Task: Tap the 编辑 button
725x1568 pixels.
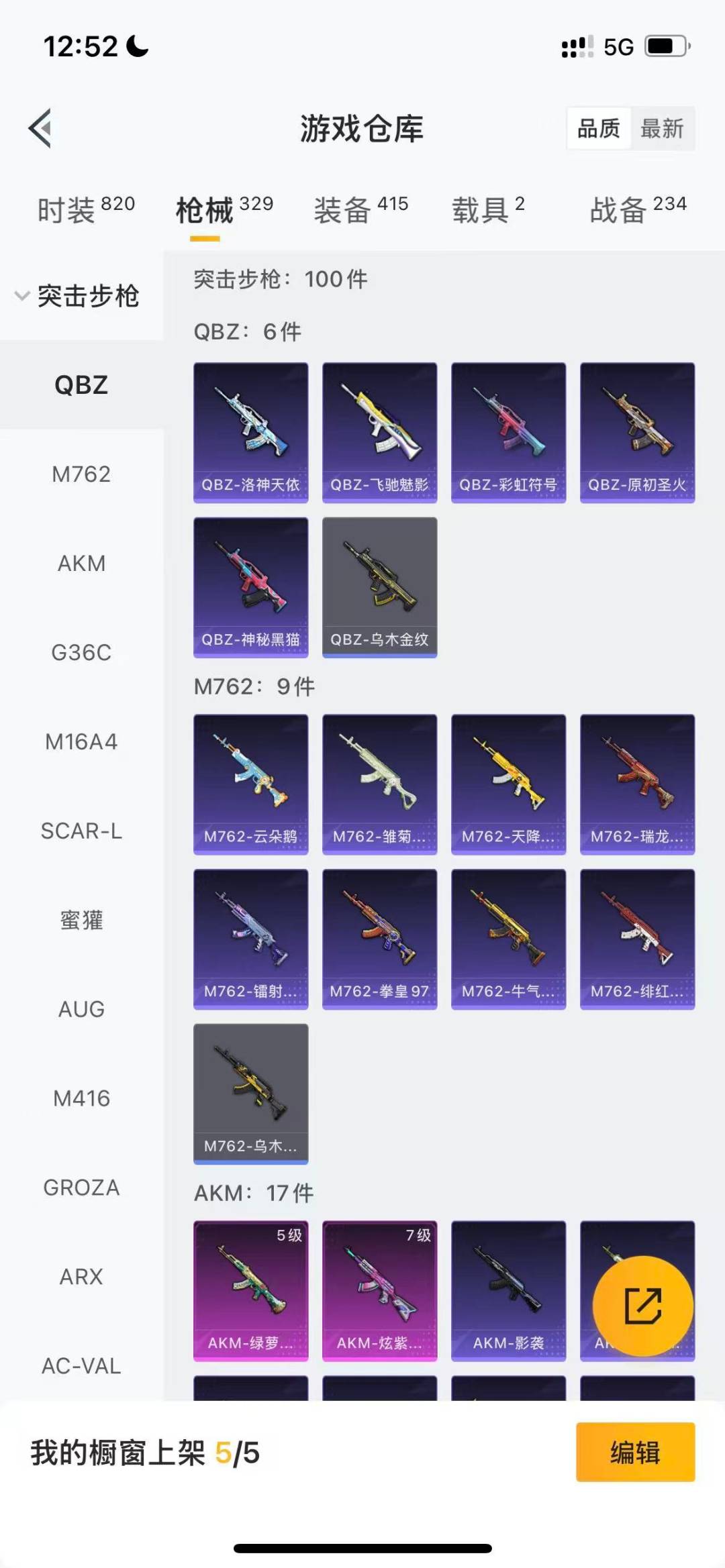Action: tap(634, 1452)
